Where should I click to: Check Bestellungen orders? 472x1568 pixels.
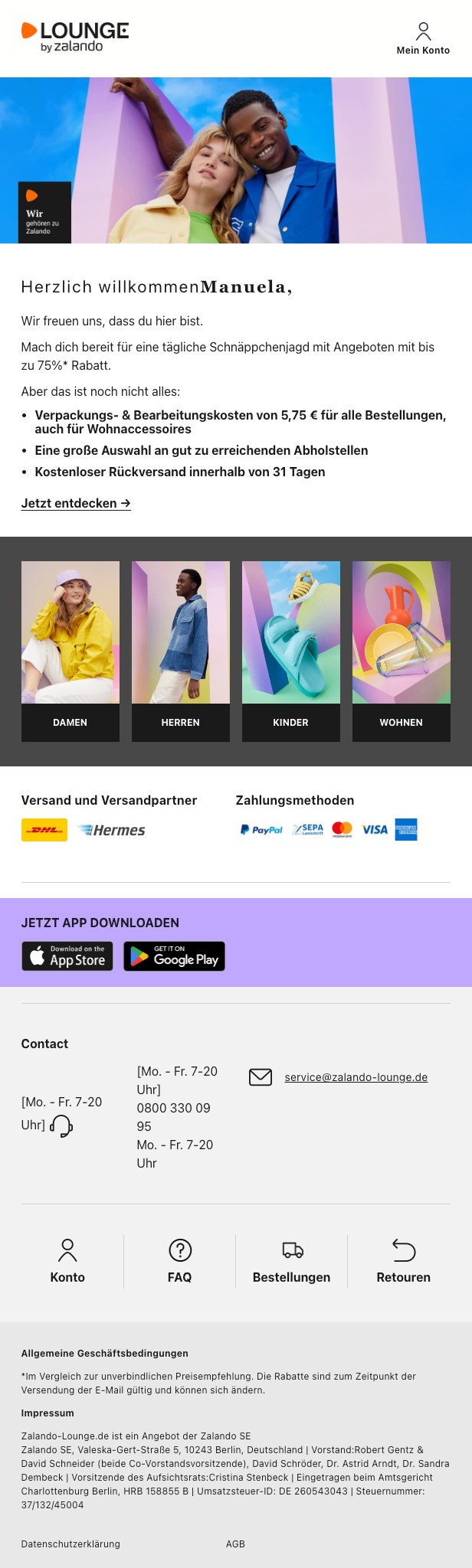click(x=291, y=1260)
